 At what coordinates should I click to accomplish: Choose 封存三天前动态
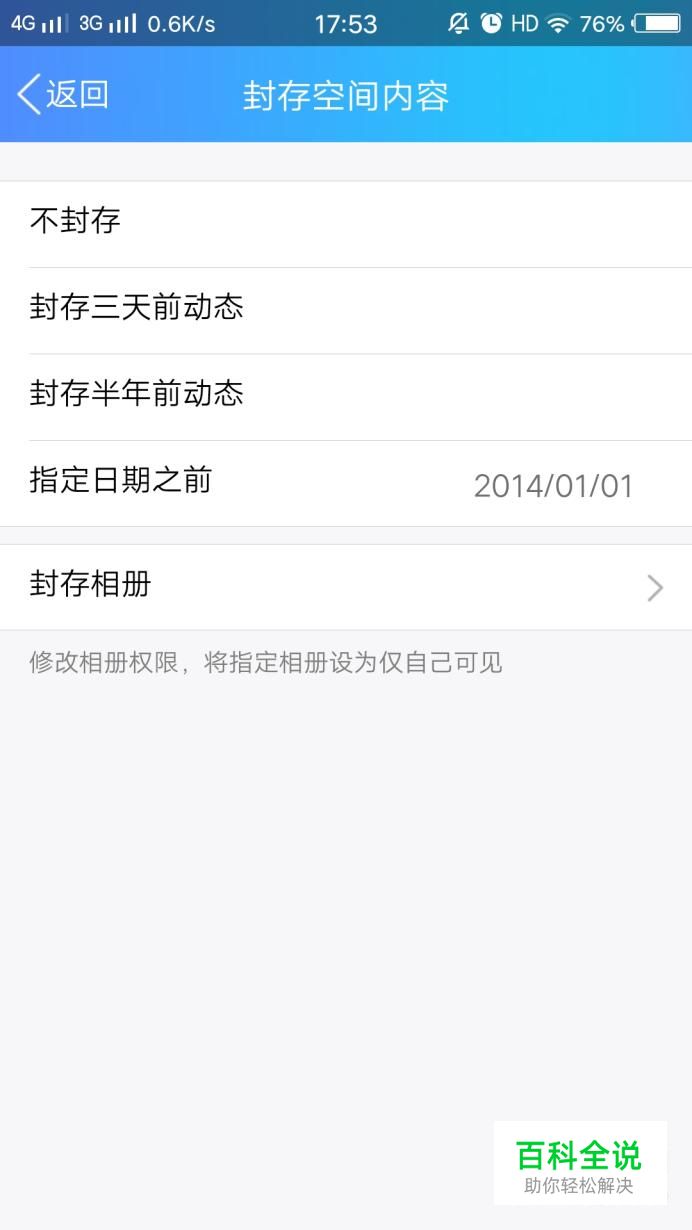[346, 310]
